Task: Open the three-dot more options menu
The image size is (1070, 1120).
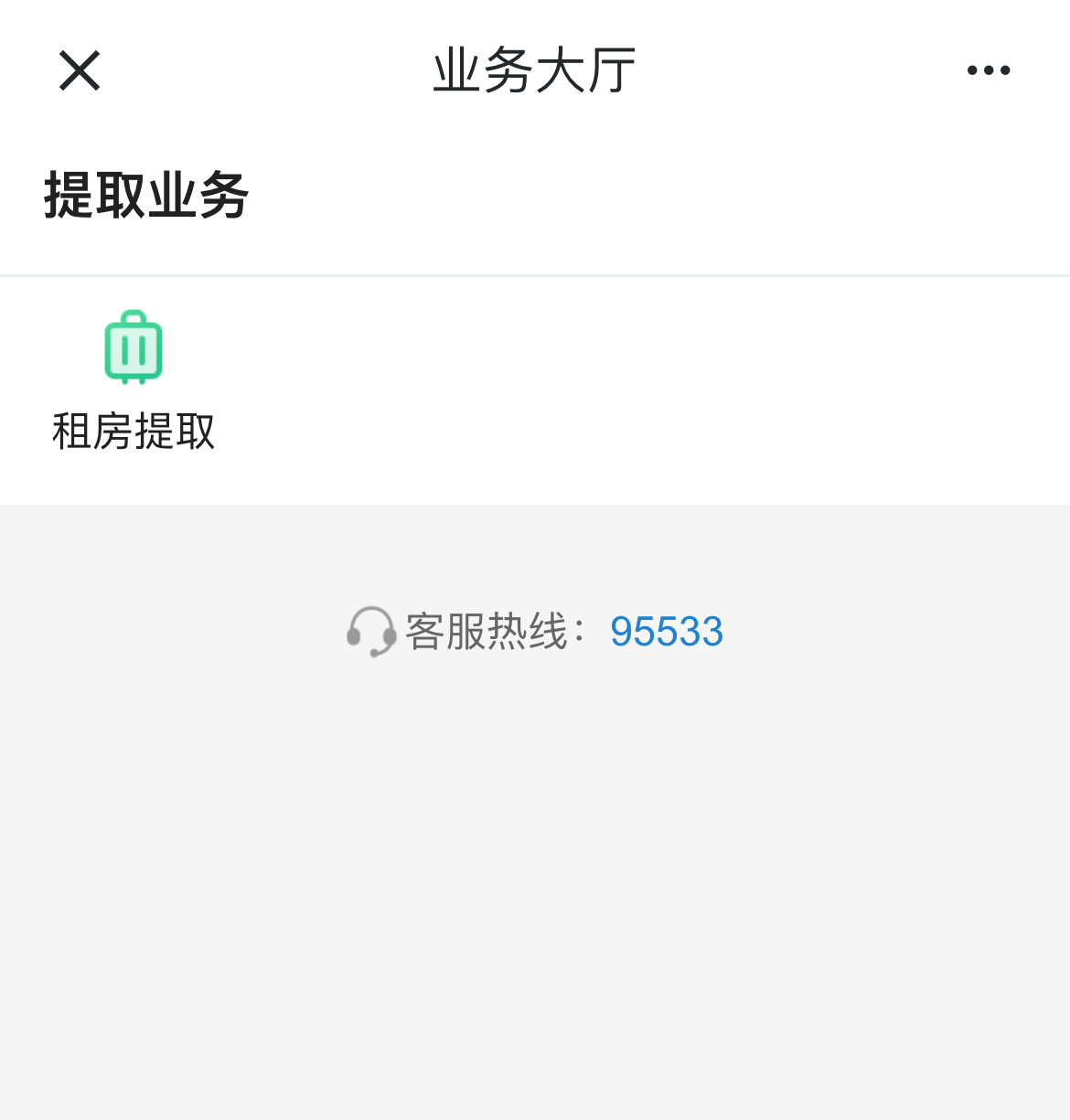Action: point(989,70)
